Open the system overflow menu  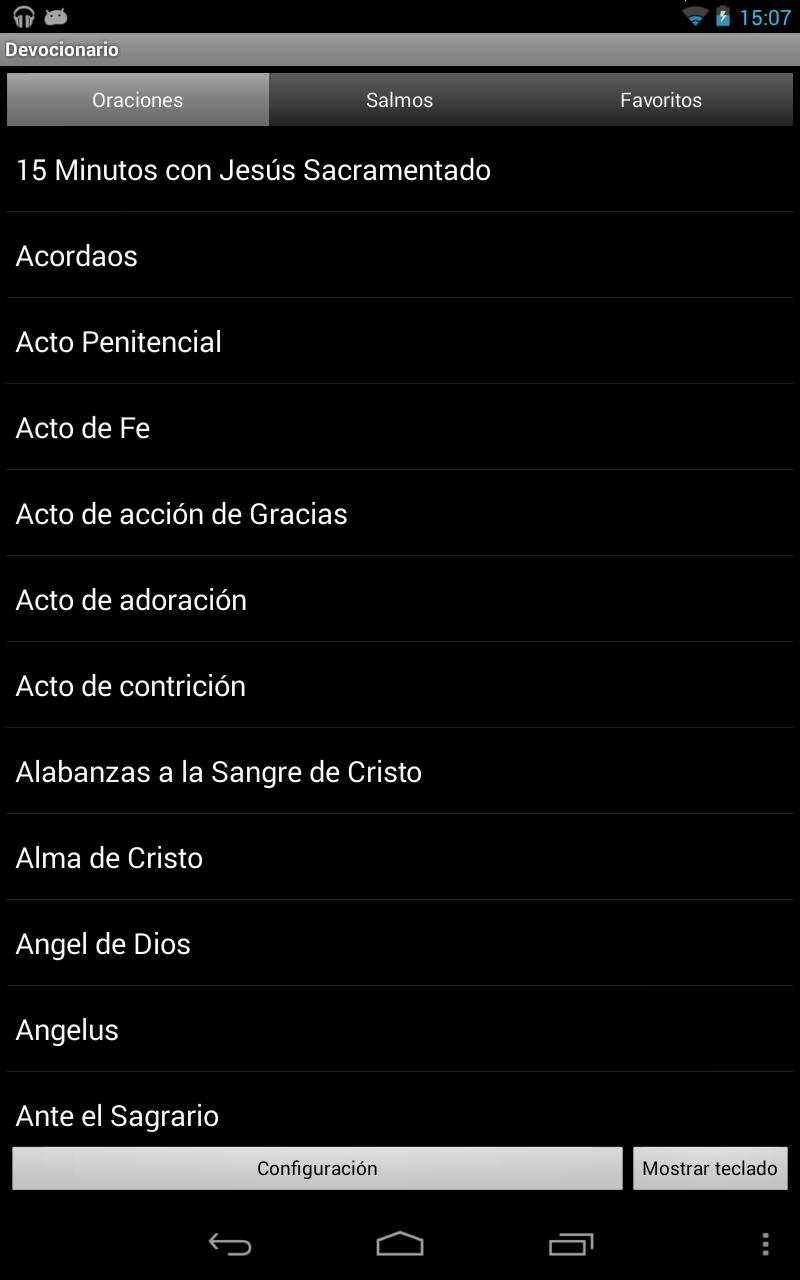point(765,1244)
